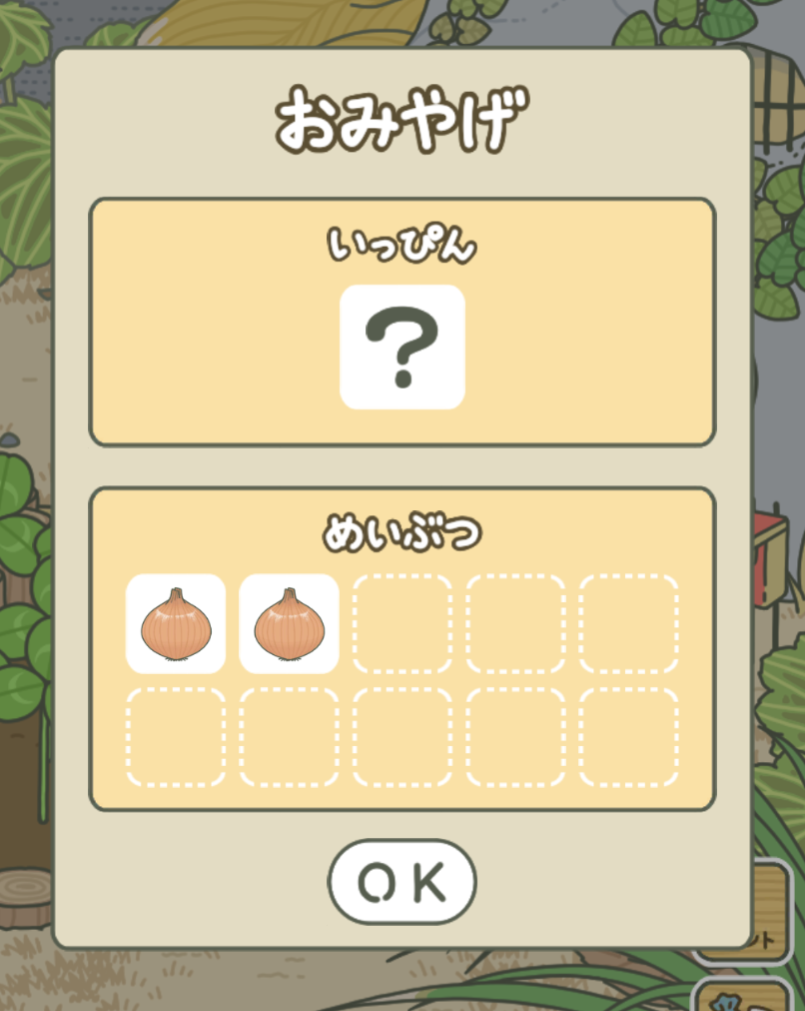Select the second onion in めいぶつ
This screenshot has height=1011, width=805.
289,623
